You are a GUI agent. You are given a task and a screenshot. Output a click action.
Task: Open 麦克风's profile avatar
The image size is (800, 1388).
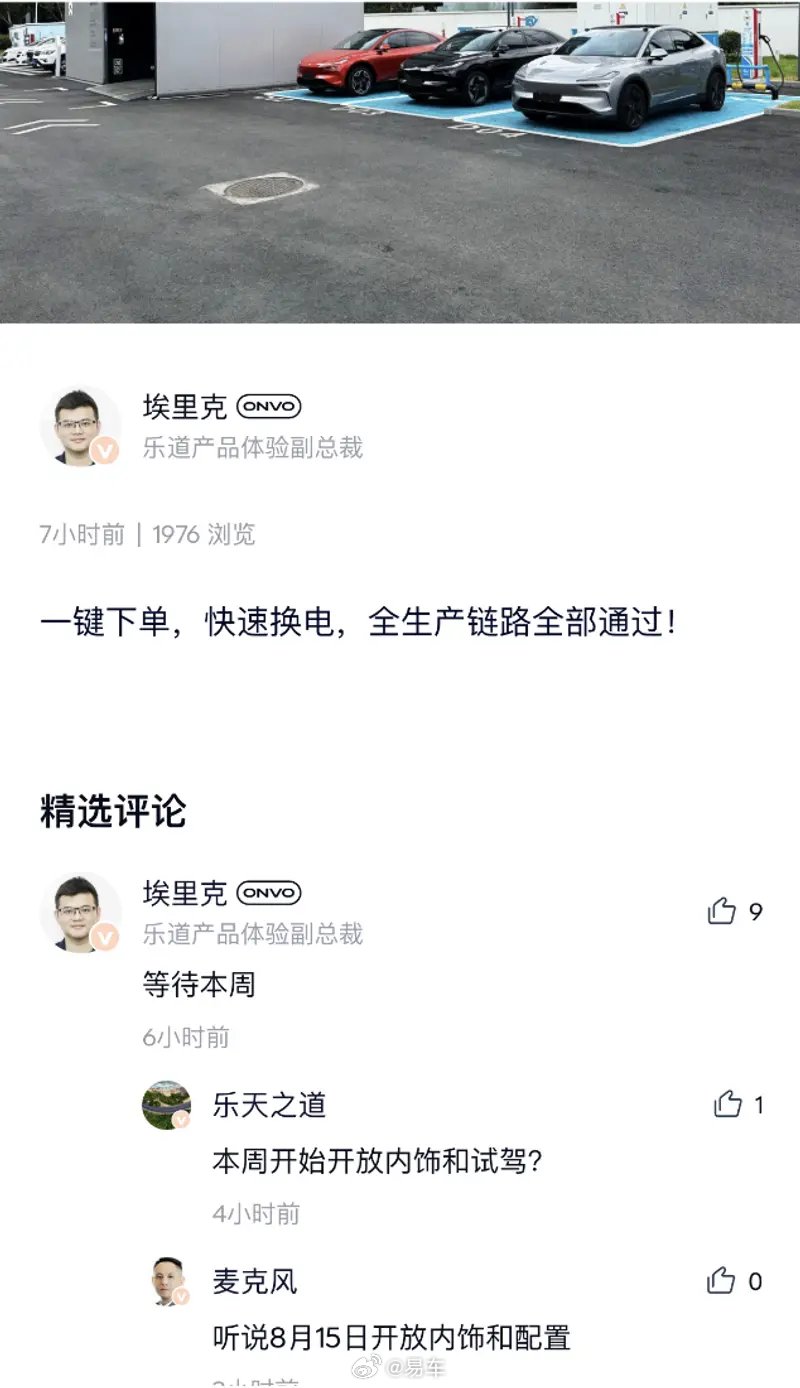166,1281
